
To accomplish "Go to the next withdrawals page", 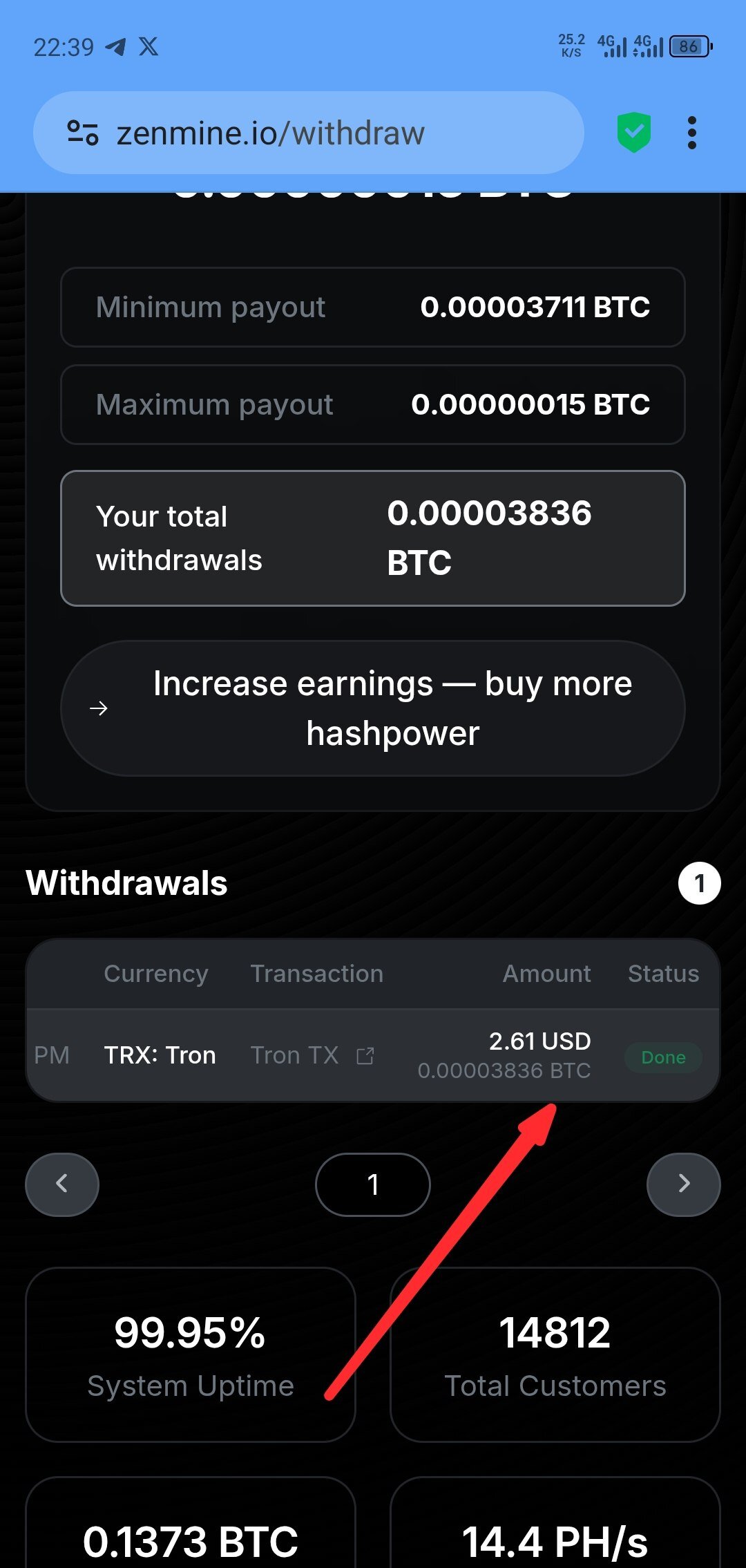I will (x=683, y=1184).
